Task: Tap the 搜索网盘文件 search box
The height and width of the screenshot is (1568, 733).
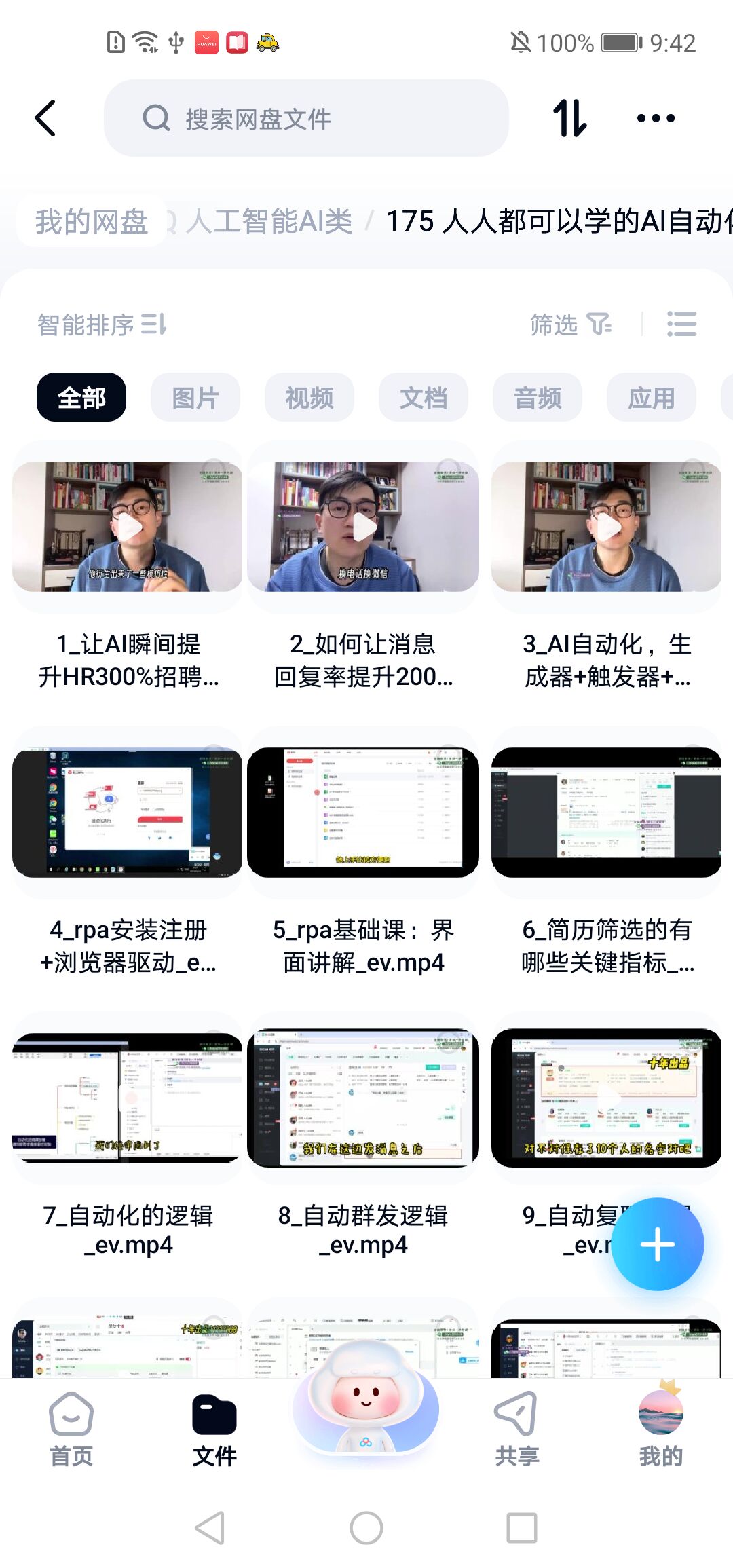Action: [305, 119]
